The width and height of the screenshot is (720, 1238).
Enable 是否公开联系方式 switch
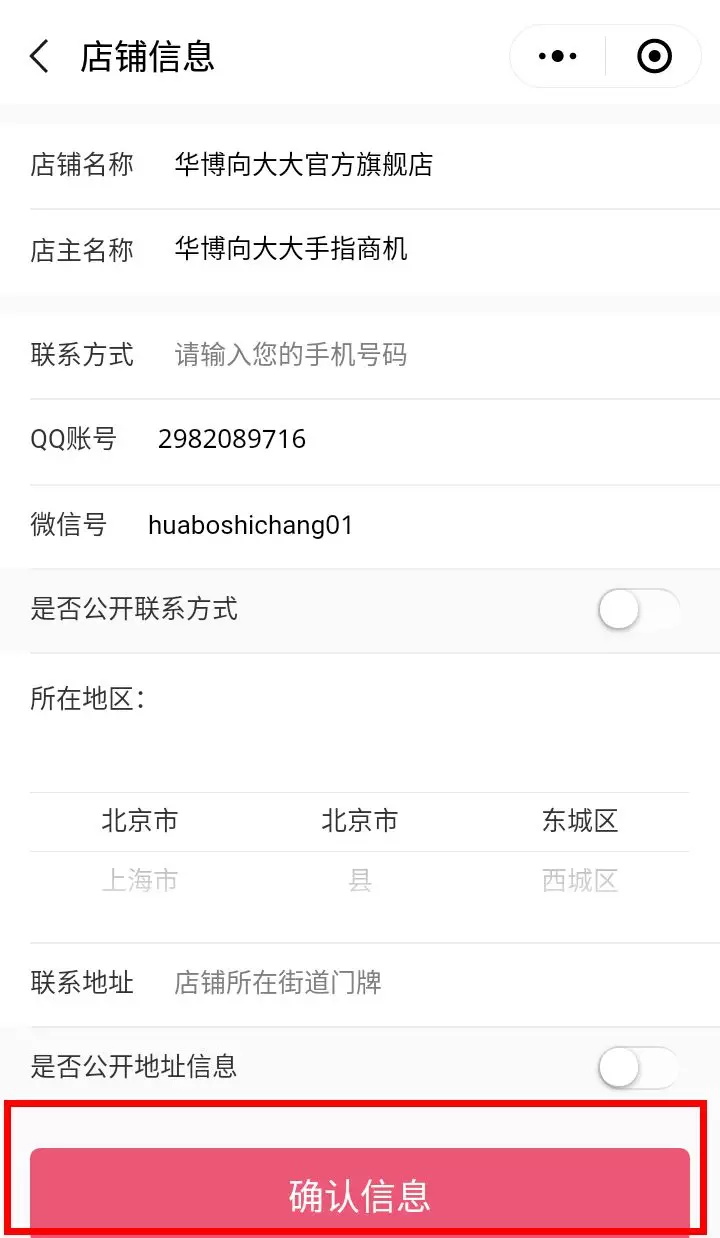639,609
